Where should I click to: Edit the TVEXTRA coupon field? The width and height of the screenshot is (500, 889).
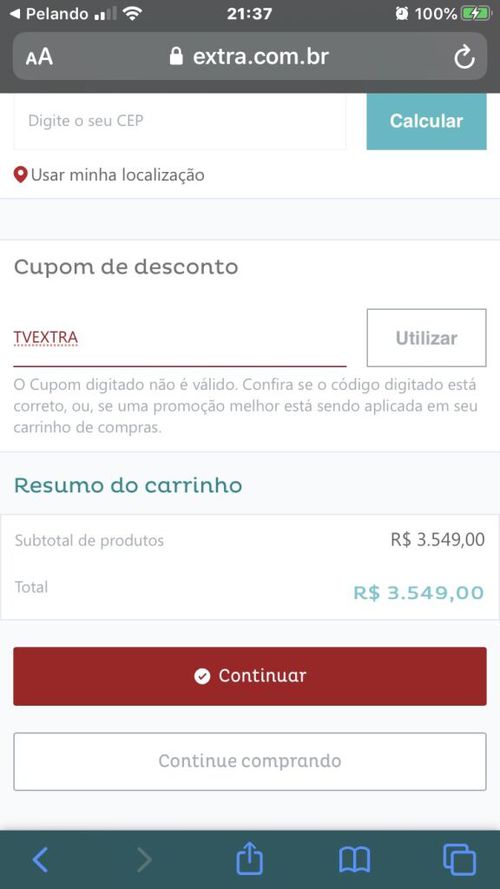180,338
